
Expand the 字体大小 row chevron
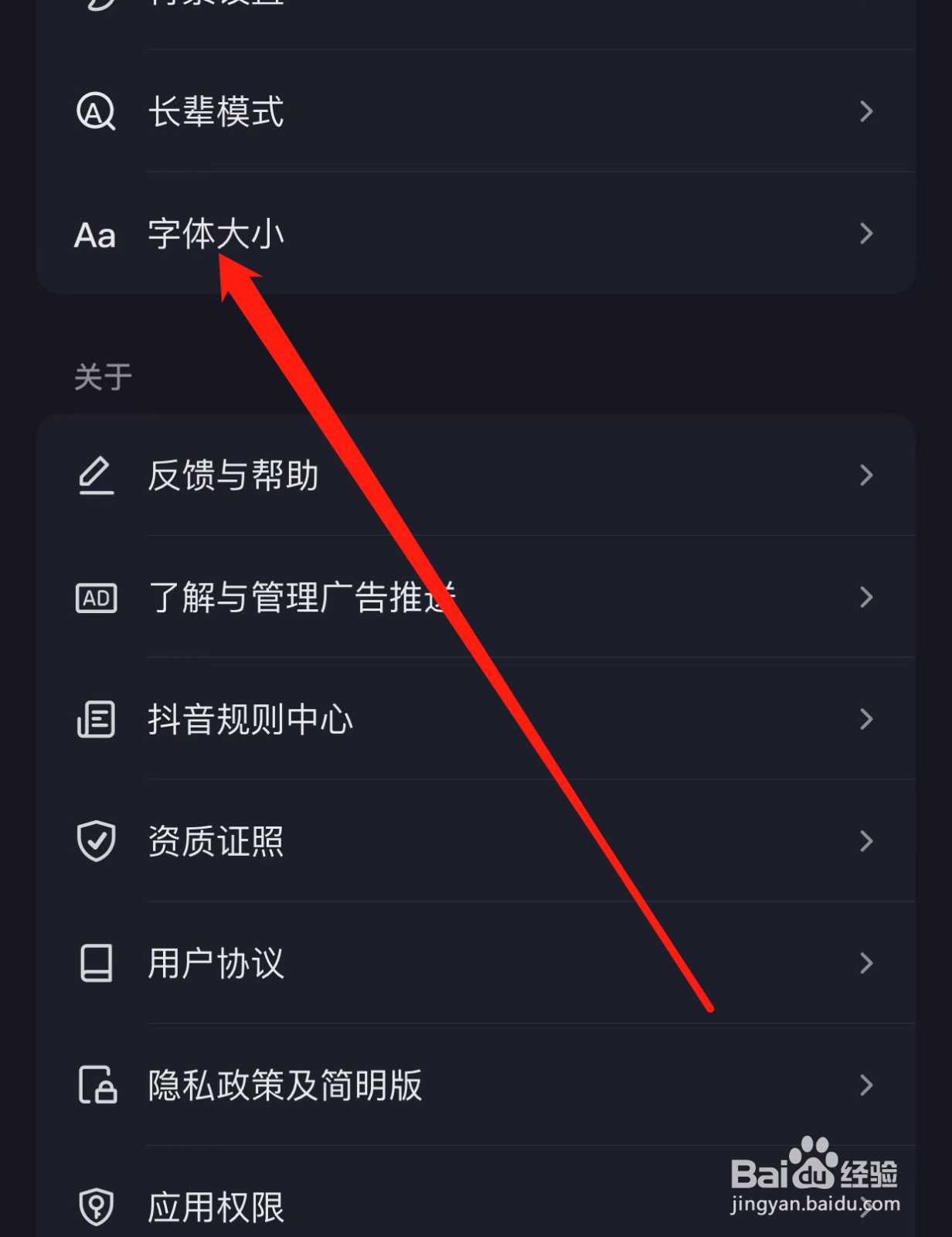click(x=865, y=234)
